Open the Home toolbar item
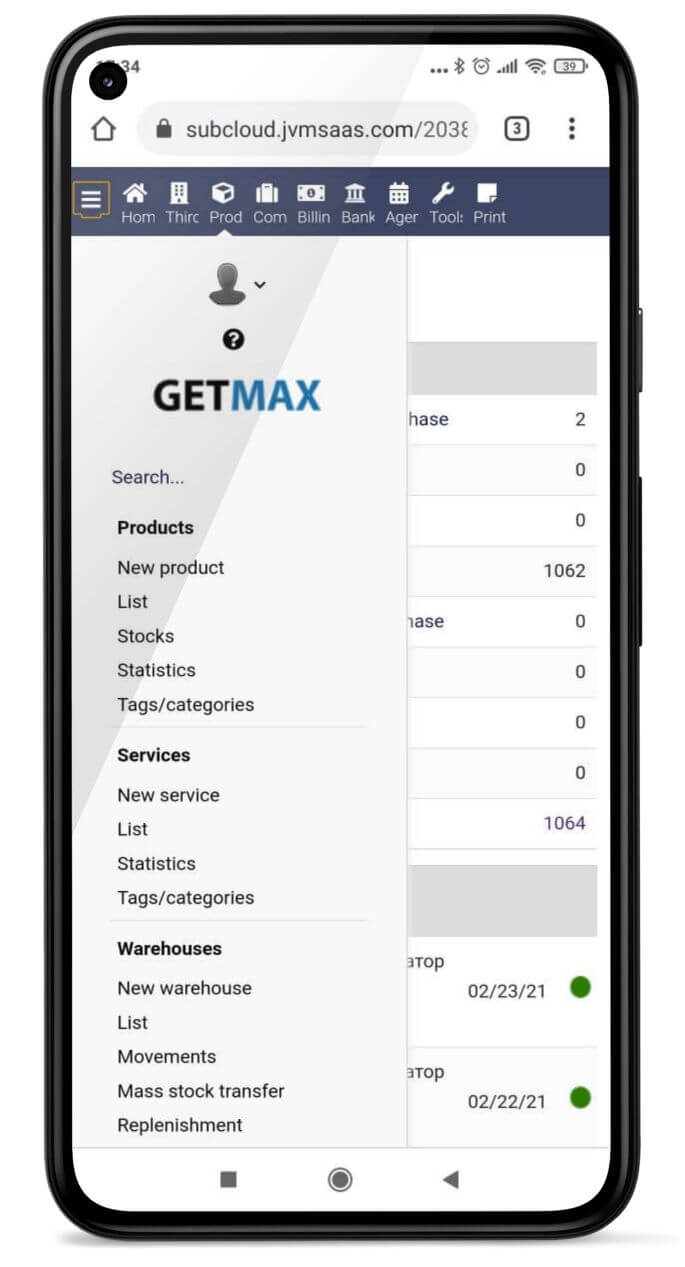 coord(137,203)
